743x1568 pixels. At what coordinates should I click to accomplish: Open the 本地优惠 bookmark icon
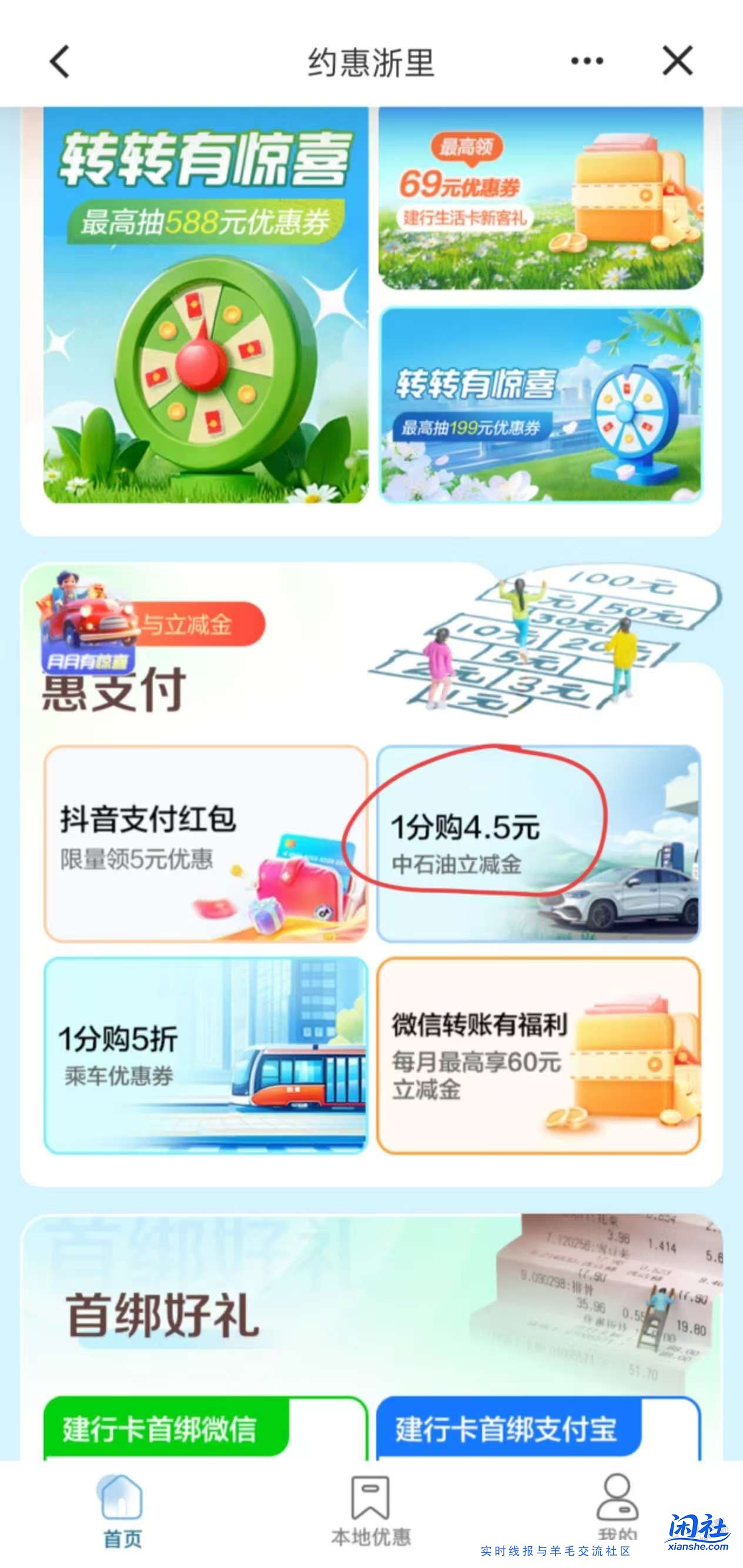(371, 1497)
